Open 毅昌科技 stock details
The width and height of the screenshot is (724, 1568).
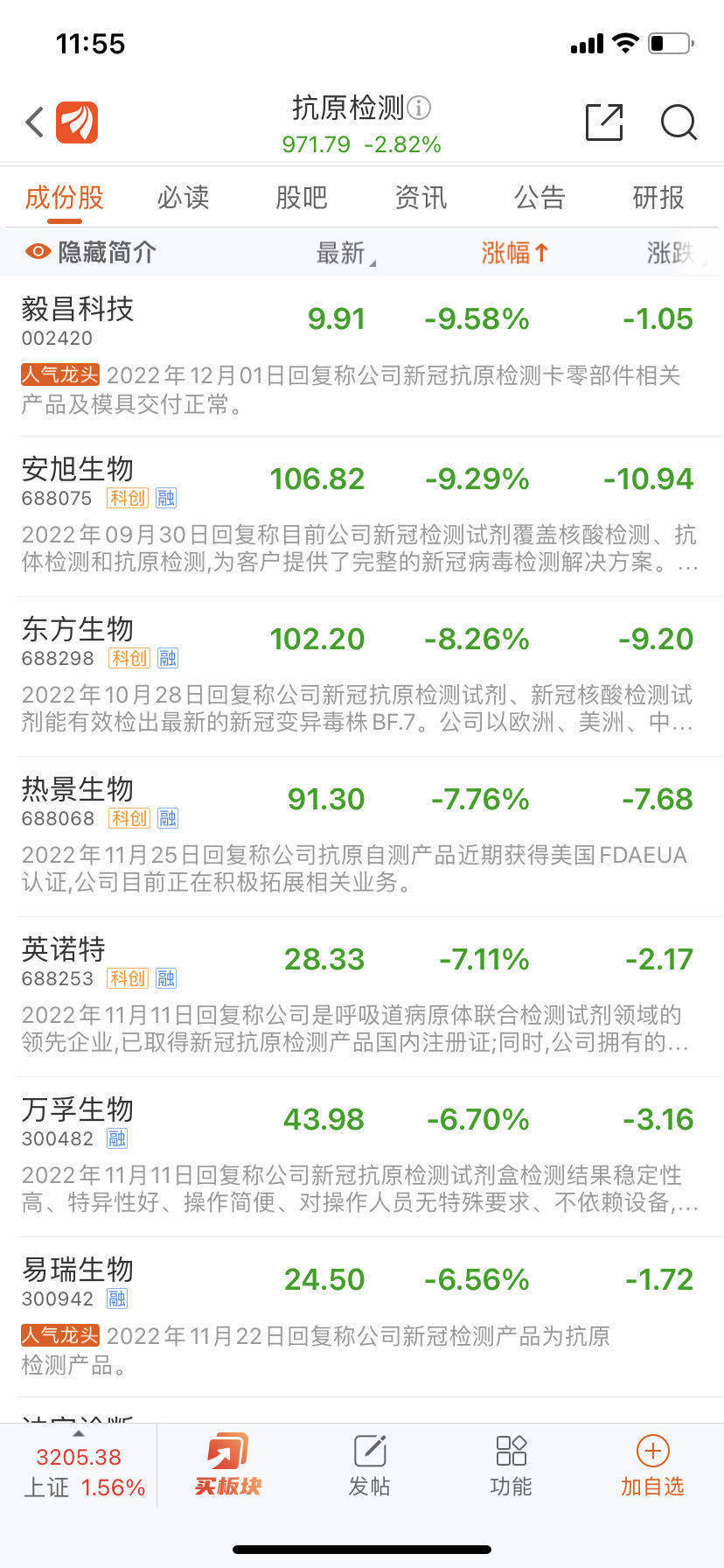click(x=79, y=311)
